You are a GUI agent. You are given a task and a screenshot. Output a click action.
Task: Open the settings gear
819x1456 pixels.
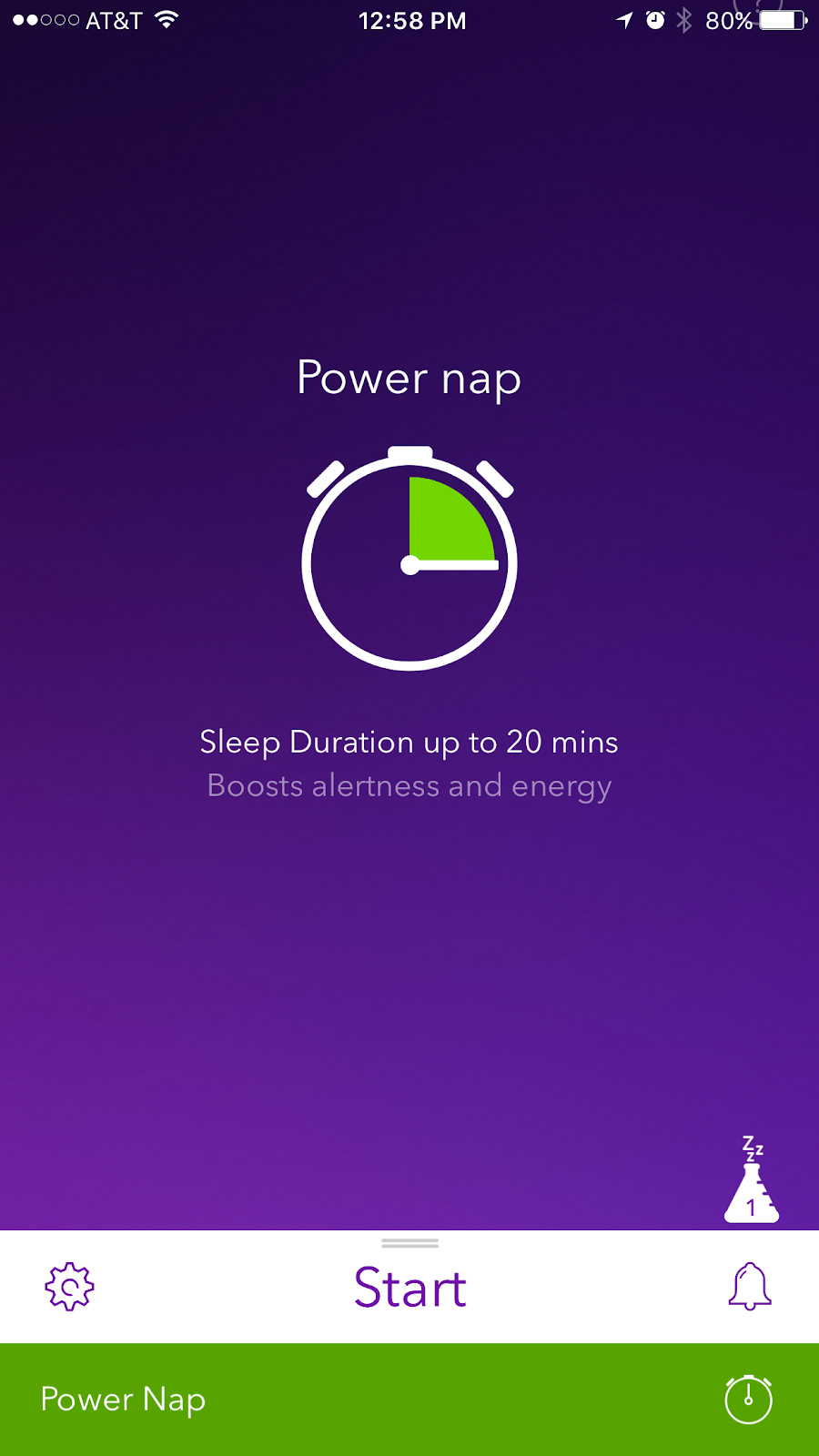pos(69,1286)
